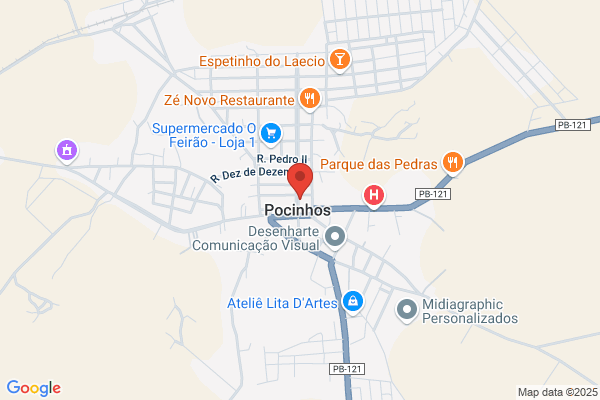Open the Midiagraphic Personalizados marker
This screenshot has height=400, width=600.
tap(406, 310)
